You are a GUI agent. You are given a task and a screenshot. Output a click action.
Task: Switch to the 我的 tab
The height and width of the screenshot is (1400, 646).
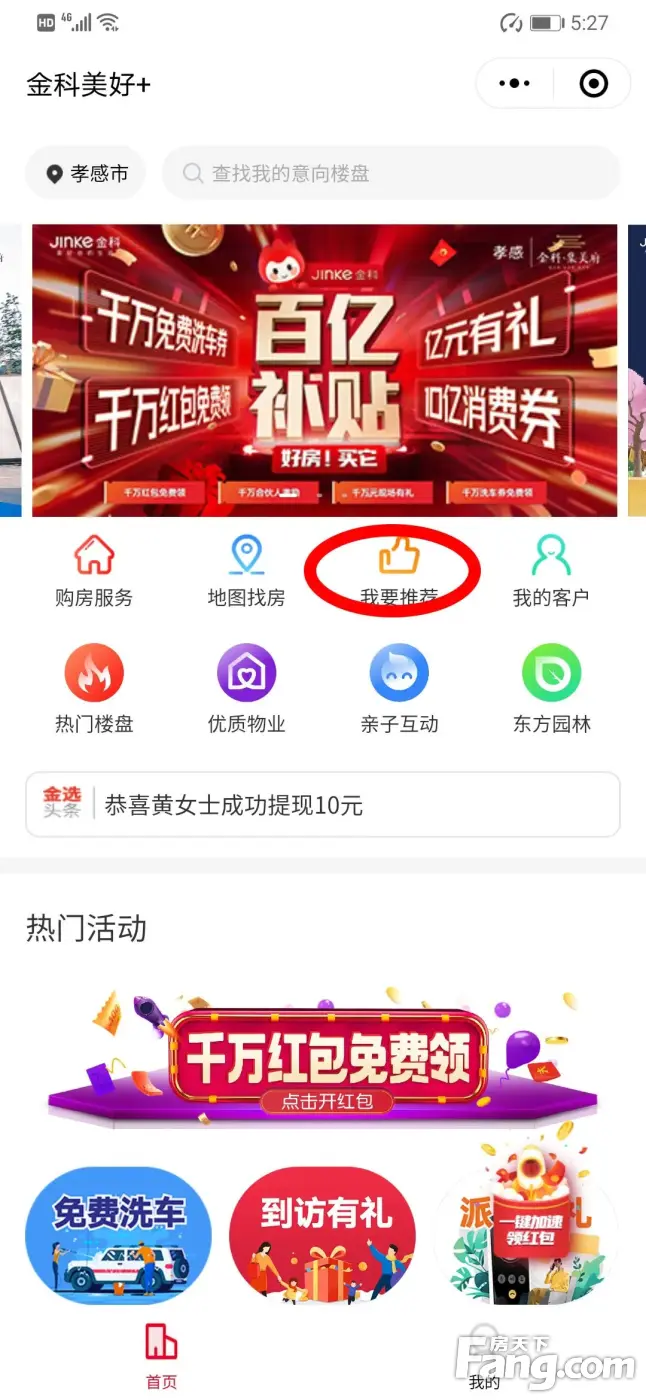tap(484, 1360)
